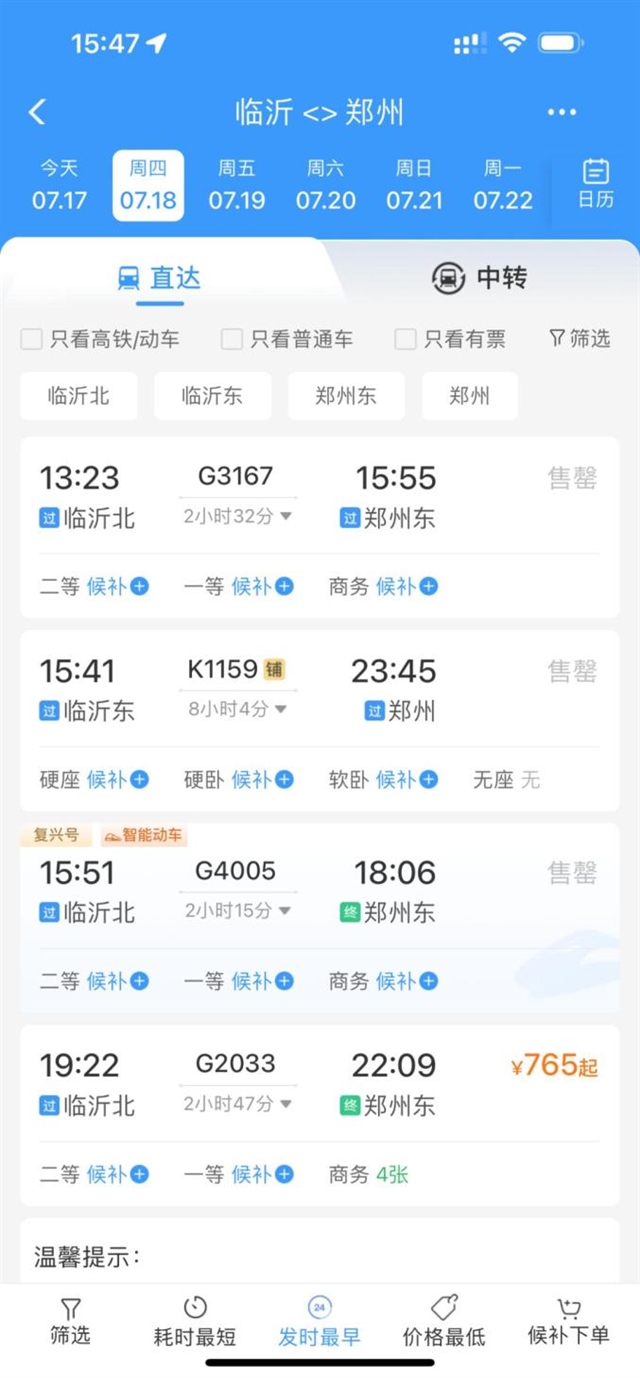Expand stops for K1159 8小时4分
The width and height of the screenshot is (640, 1378).
pos(238,709)
